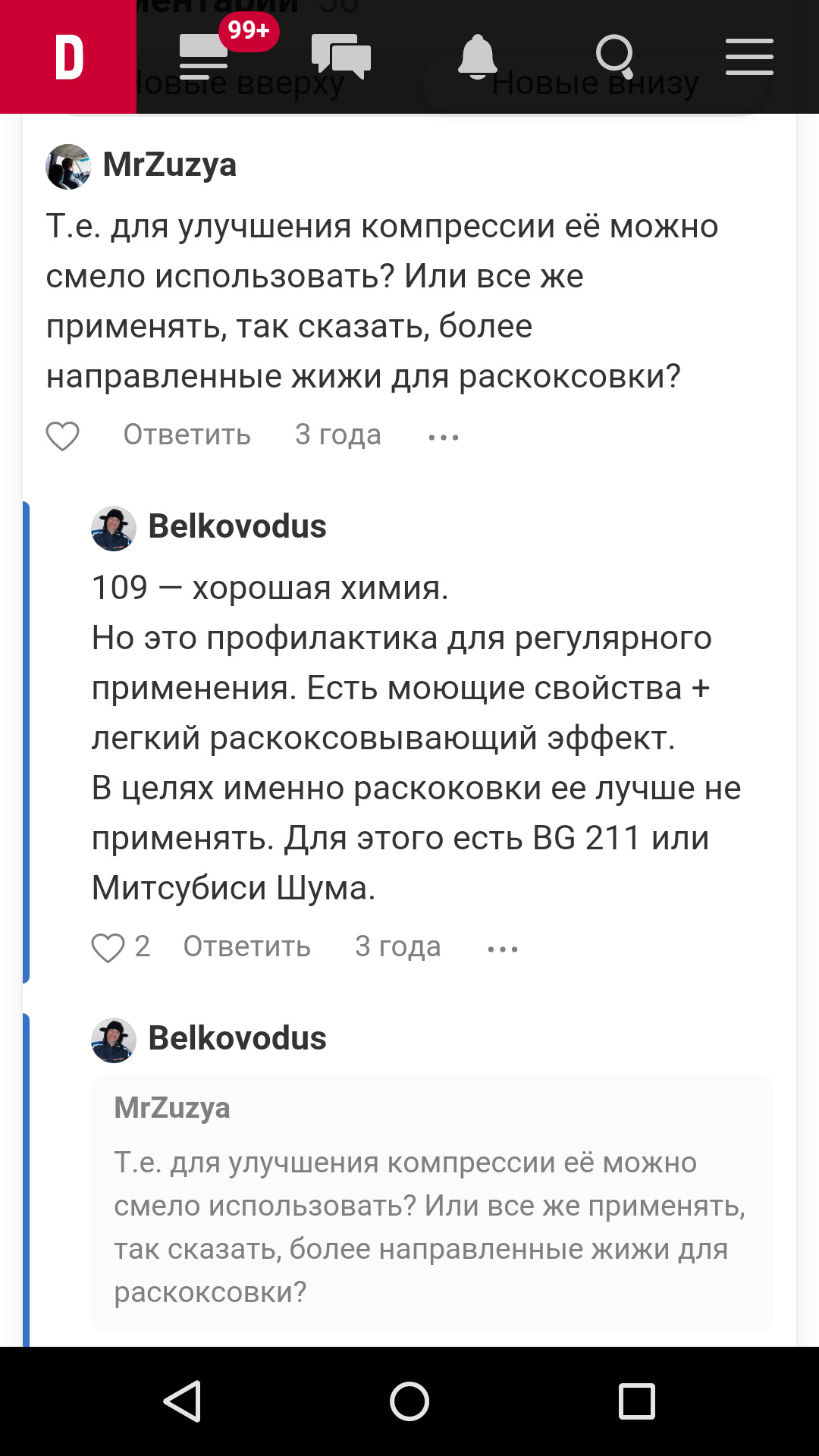Open the feed icon with 99+ badge

pyautogui.click(x=203, y=57)
